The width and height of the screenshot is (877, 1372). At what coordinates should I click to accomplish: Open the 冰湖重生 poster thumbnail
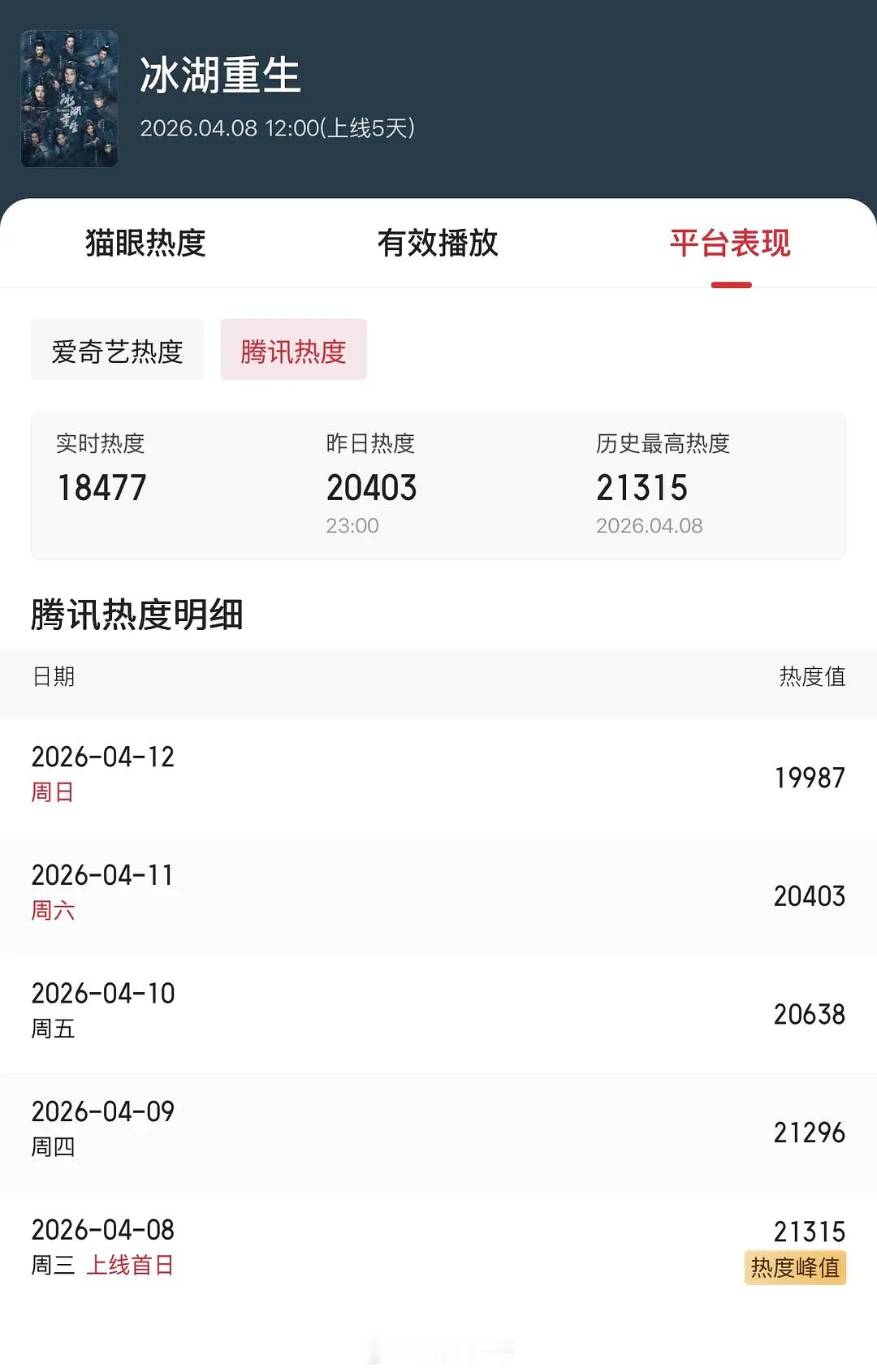(69, 98)
